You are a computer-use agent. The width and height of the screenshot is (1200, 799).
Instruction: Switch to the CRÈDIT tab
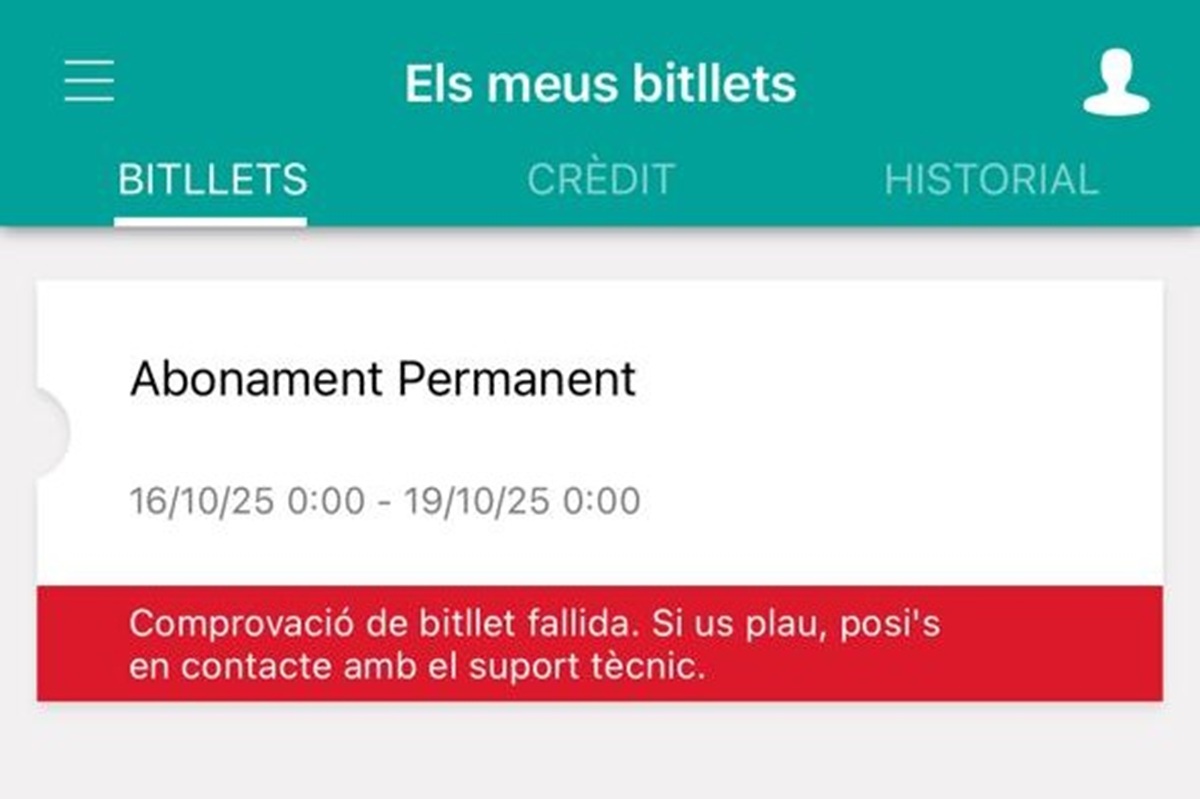600,180
